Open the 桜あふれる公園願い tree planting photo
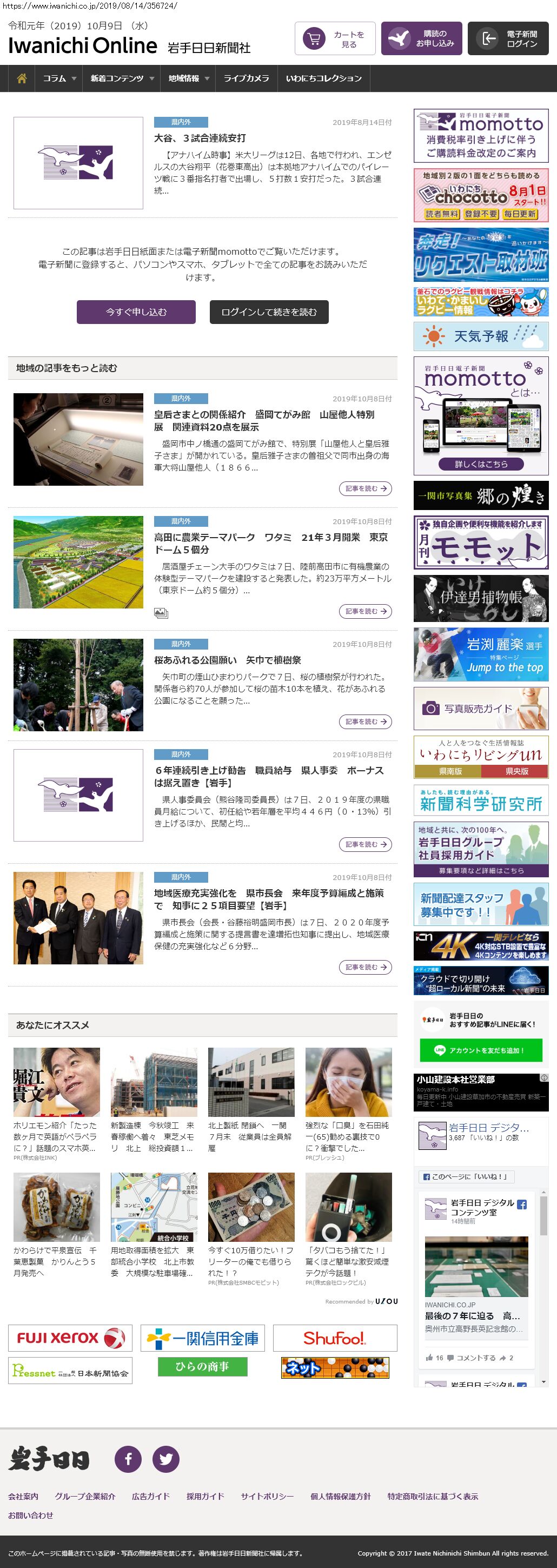The image size is (557, 1568). 78,684
